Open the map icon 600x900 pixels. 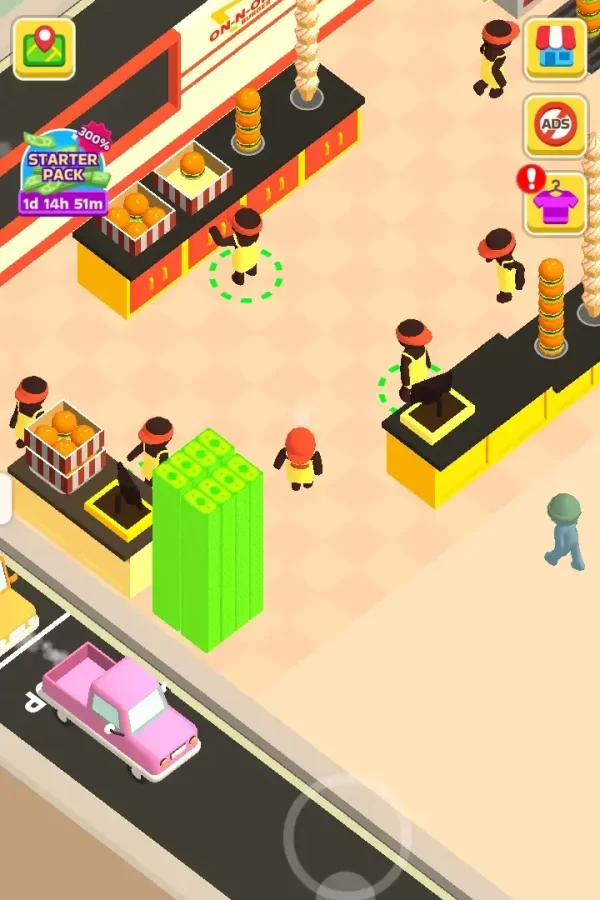coord(44,47)
